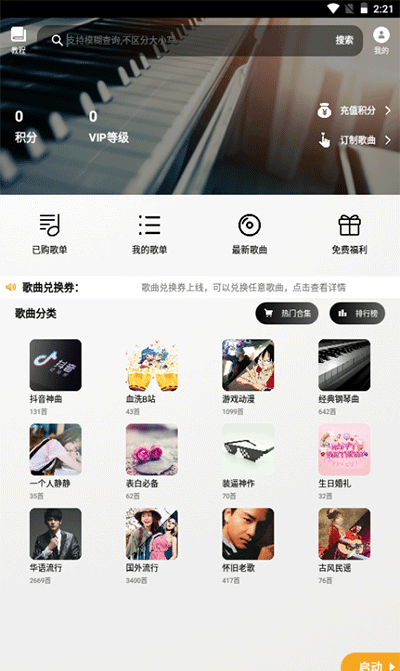Open 已购歌单 purchased playlist
The image size is (400, 671).
50,234
